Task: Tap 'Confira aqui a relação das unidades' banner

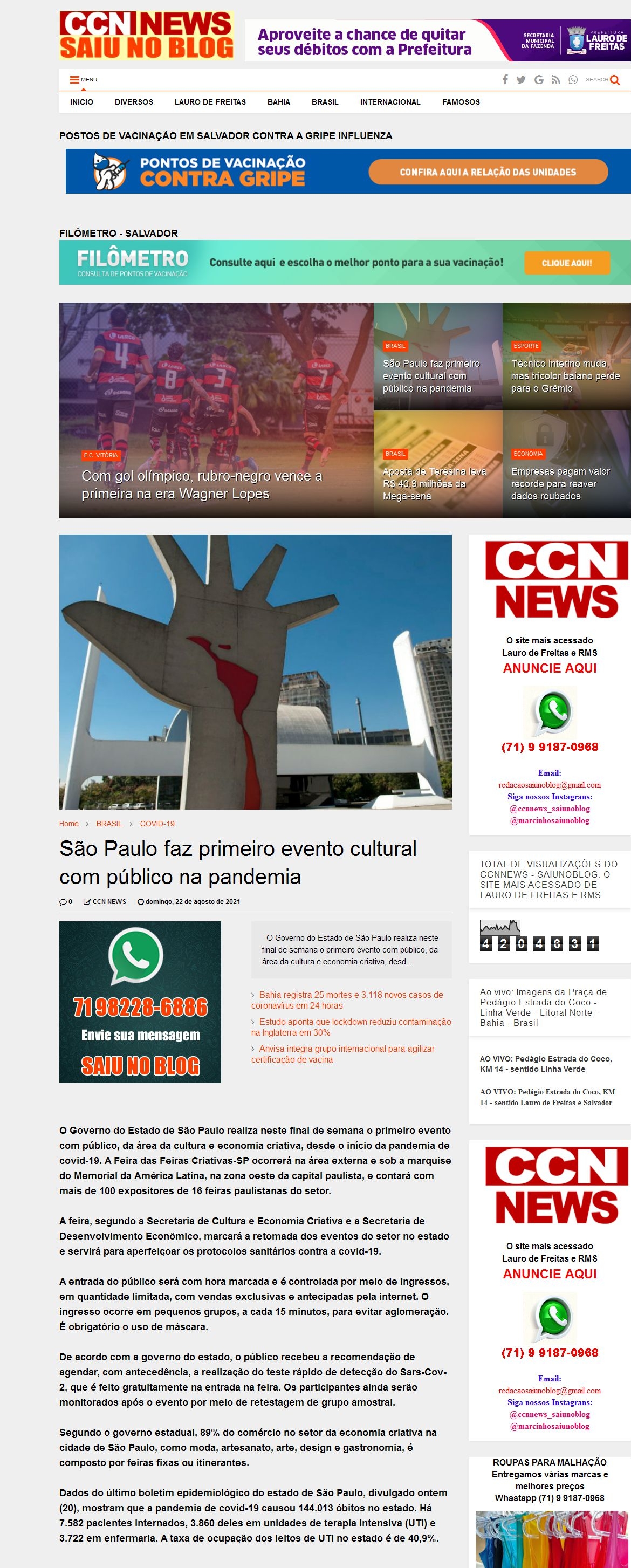Action: (488, 172)
